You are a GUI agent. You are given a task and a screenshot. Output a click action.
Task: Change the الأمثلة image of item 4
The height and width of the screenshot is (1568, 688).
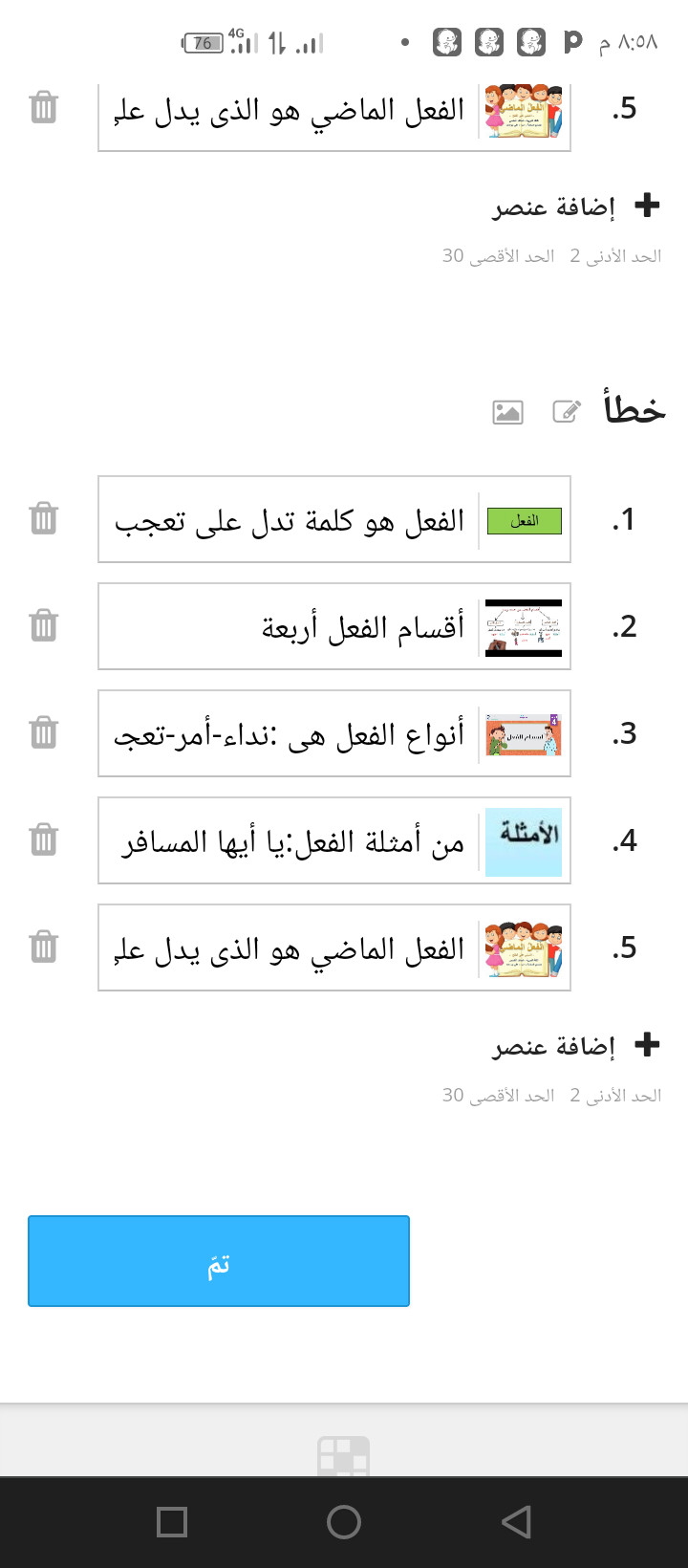524,842
